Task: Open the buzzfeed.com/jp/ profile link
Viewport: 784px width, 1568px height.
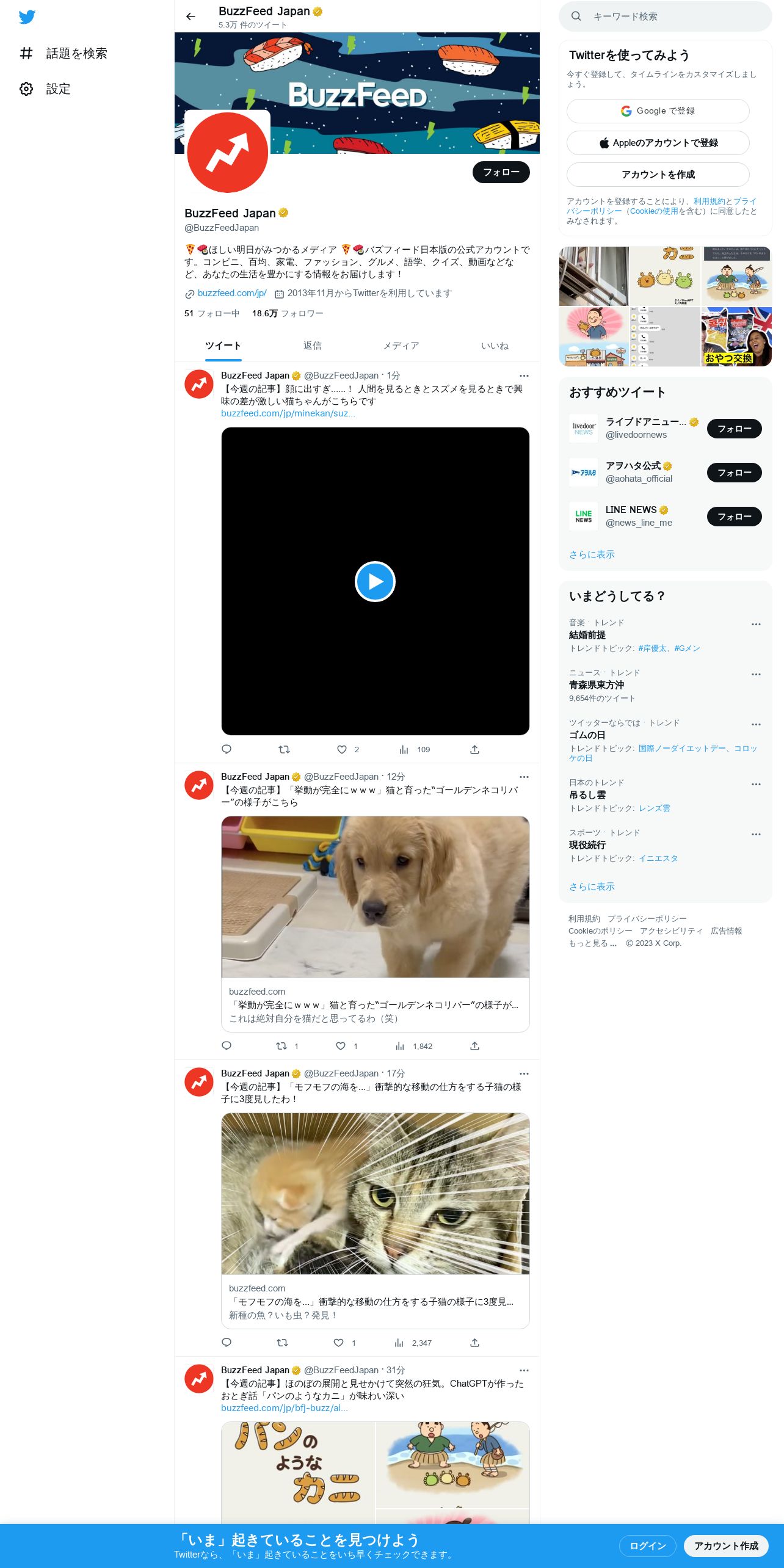Action: pos(232,293)
